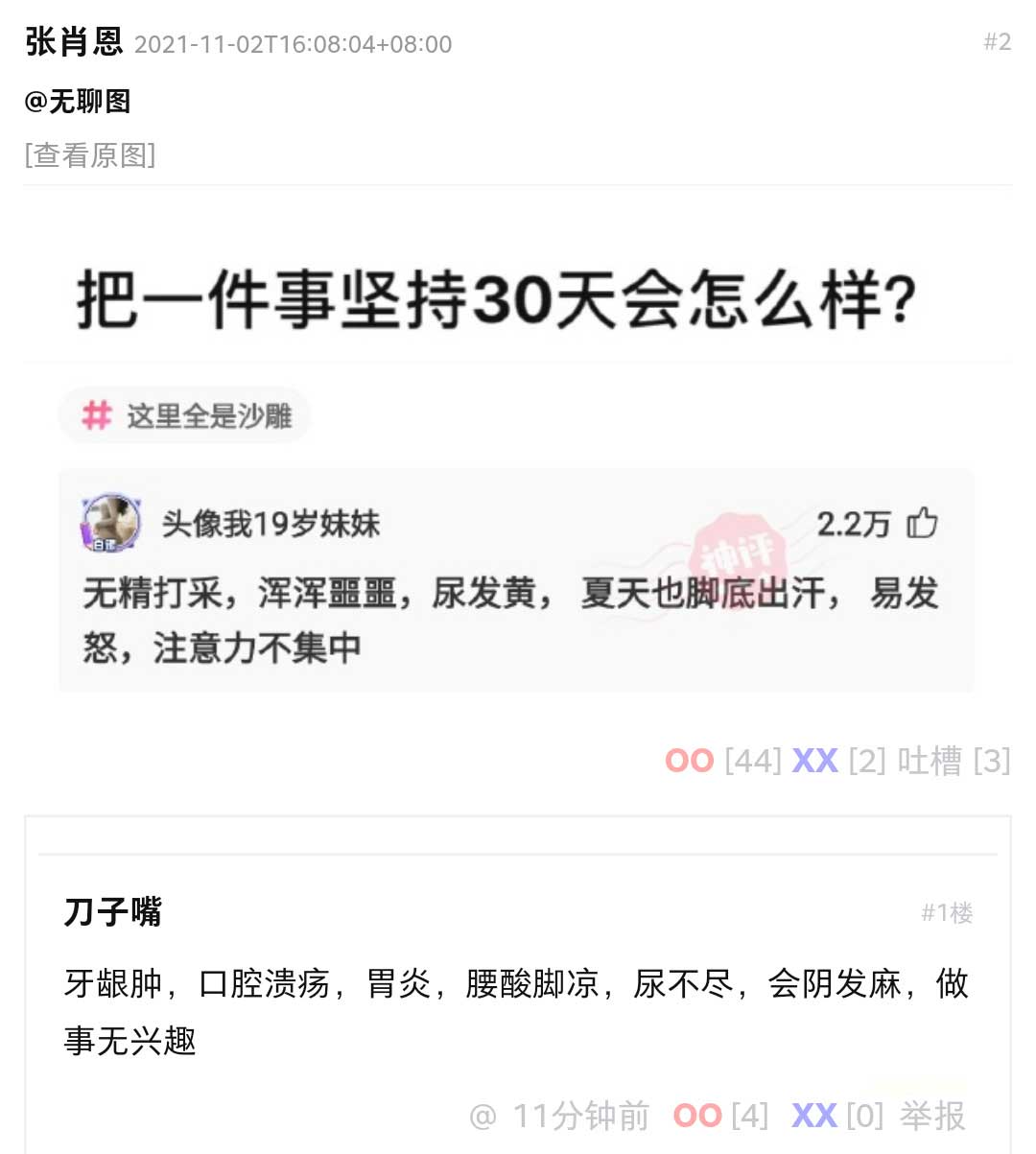Upvote OO on 刀子嘴's comment
The width and height of the screenshot is (1036, 1154).
(697, 1116)
